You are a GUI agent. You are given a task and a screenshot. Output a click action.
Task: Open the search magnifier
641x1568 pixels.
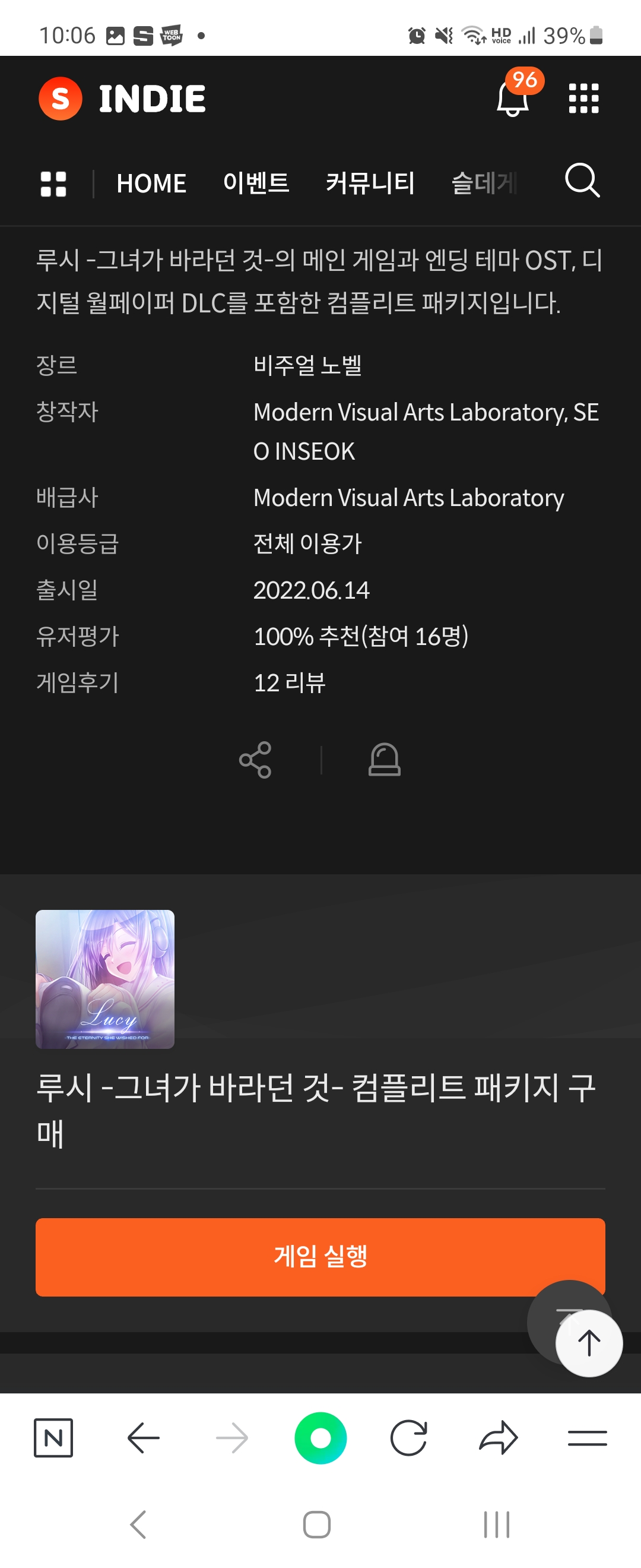582,180
